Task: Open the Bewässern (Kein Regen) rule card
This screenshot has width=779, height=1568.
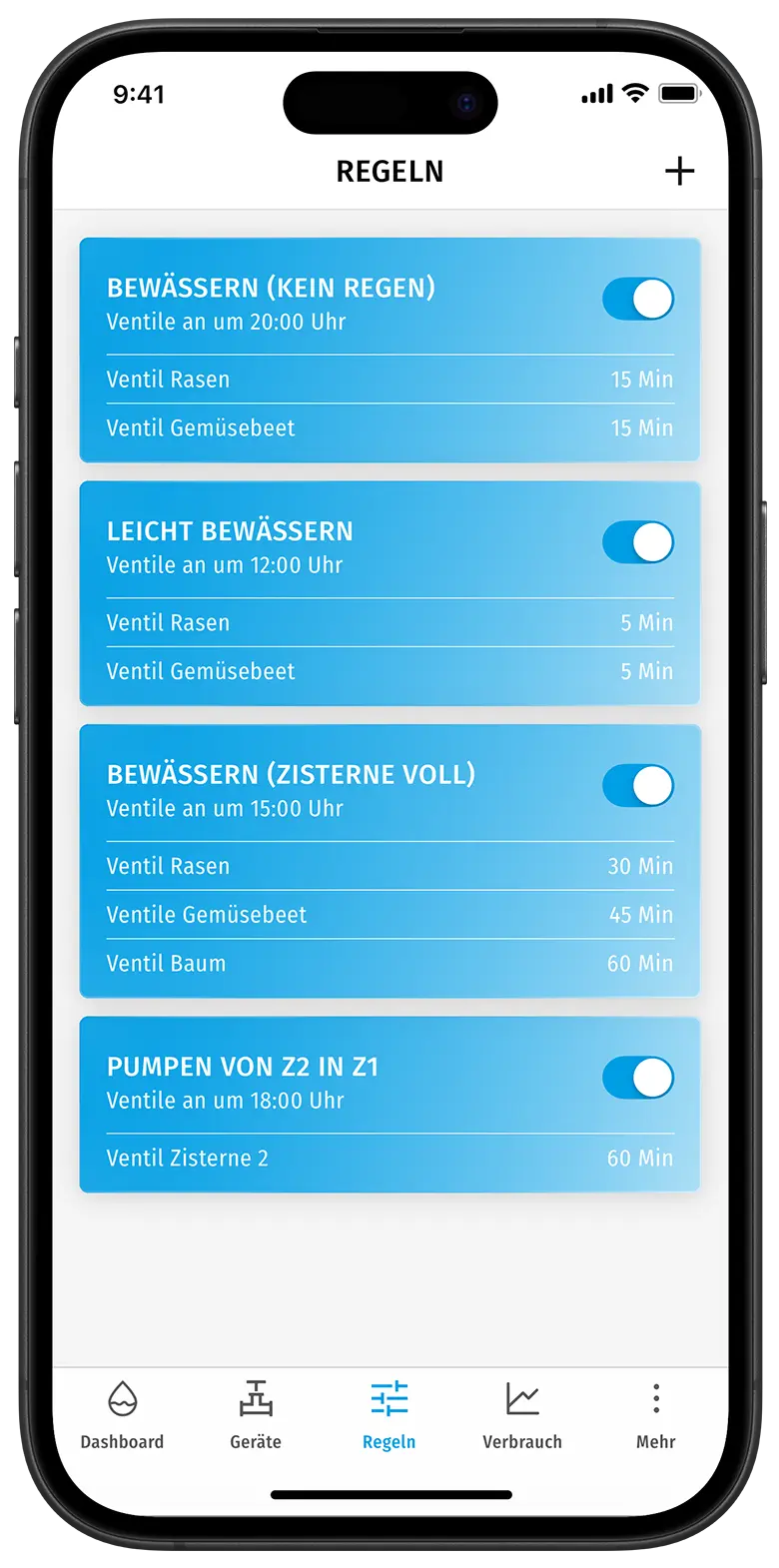Action: click(x=300, y=305)
